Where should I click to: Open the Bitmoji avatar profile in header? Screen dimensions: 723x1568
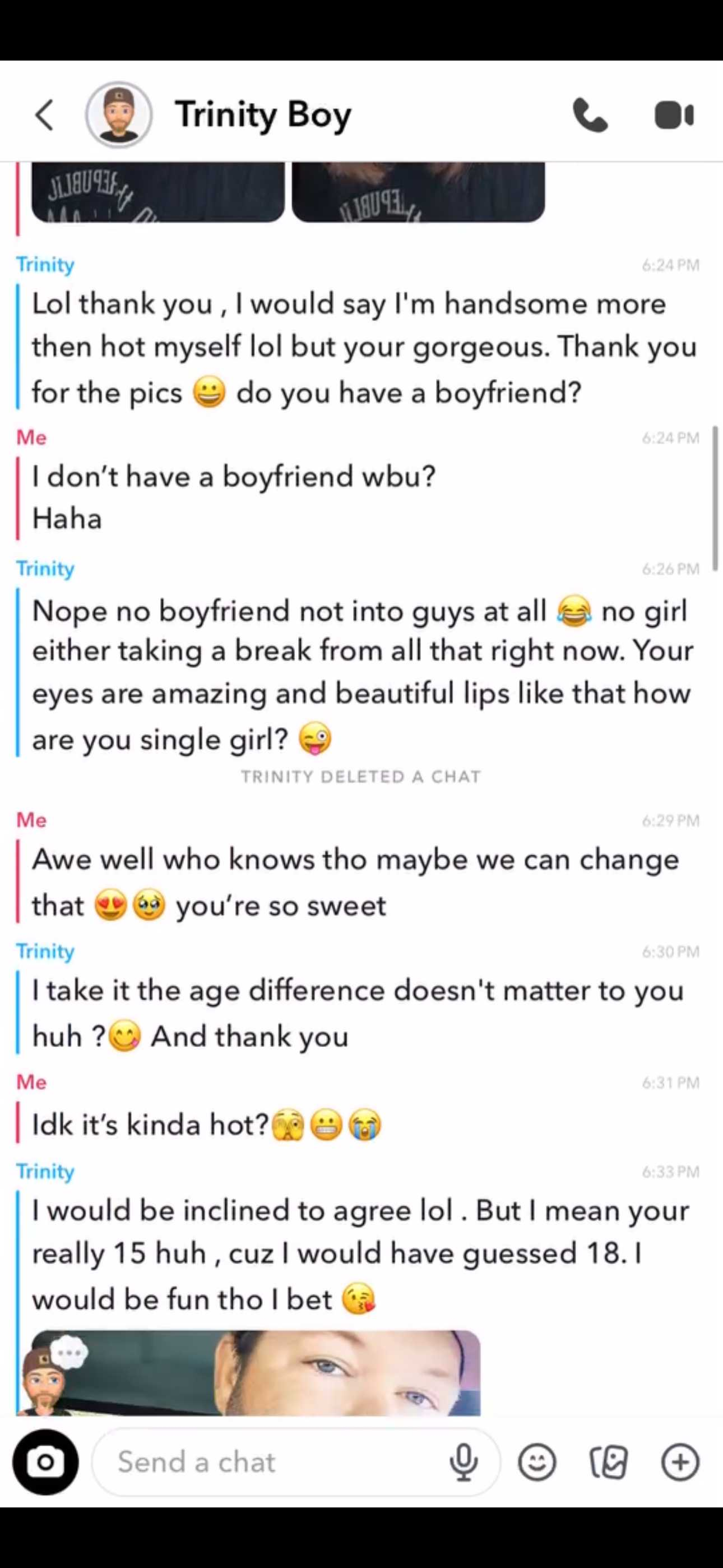pyautogui.click(x=119, y=115)
